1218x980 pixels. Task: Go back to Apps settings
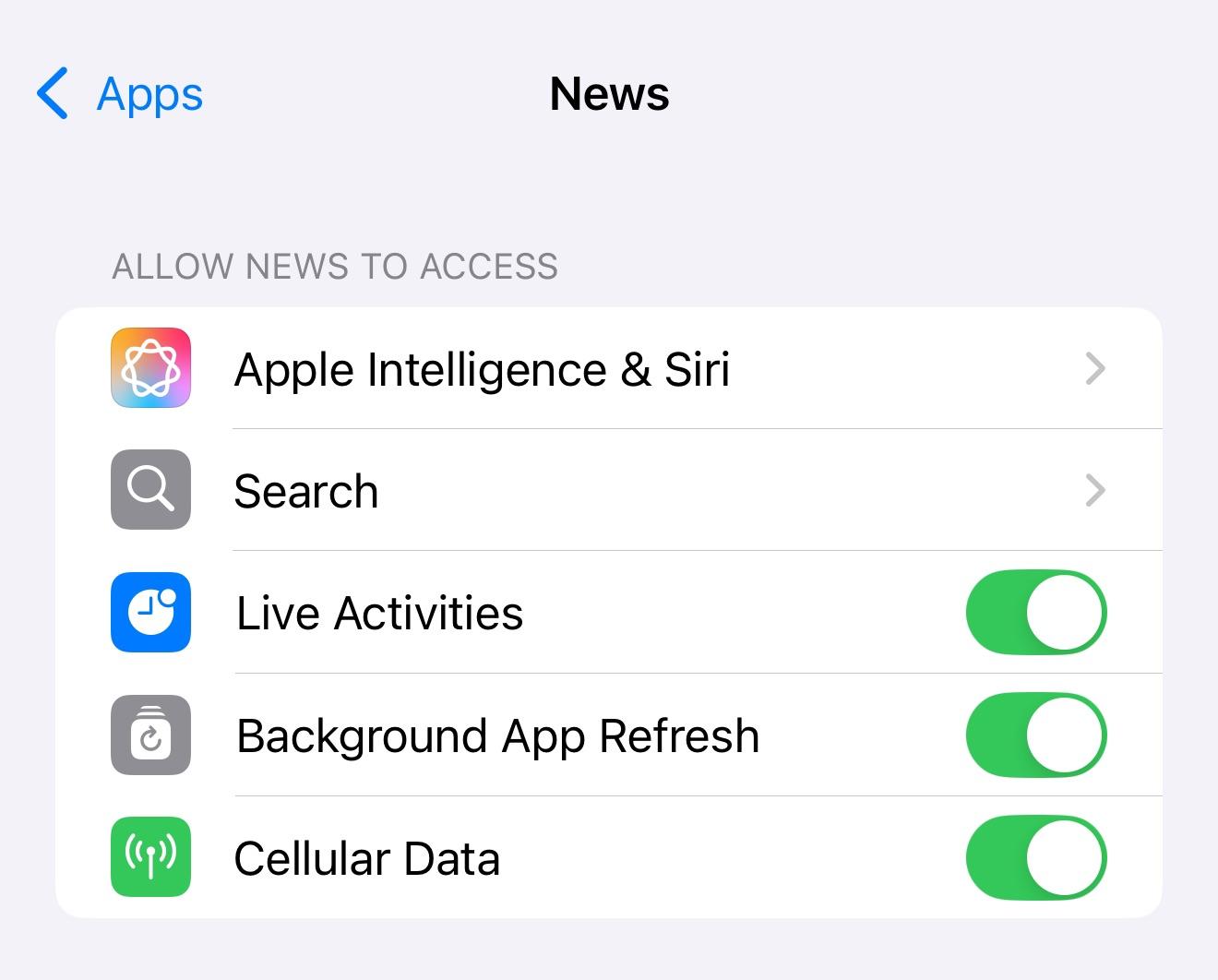point(120,94)
